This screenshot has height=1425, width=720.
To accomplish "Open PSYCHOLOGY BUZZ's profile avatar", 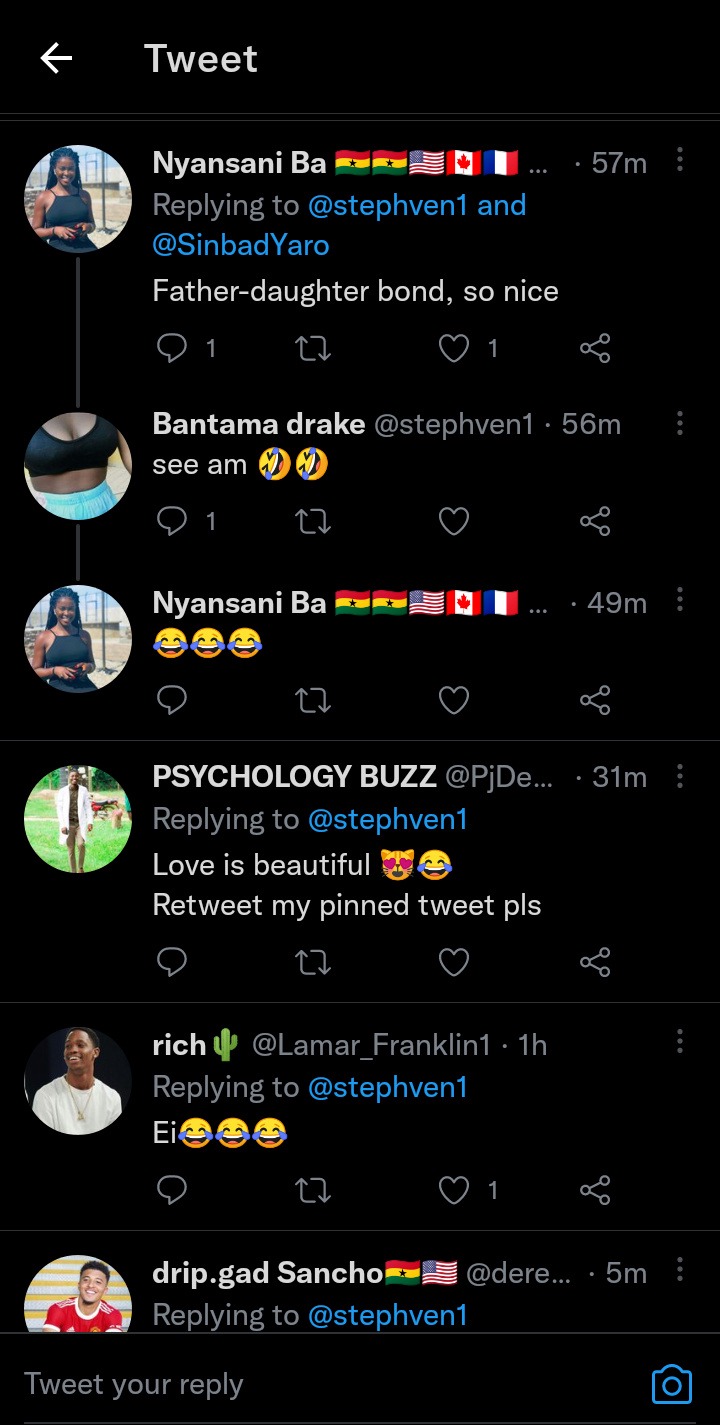I will coord(78,819).
